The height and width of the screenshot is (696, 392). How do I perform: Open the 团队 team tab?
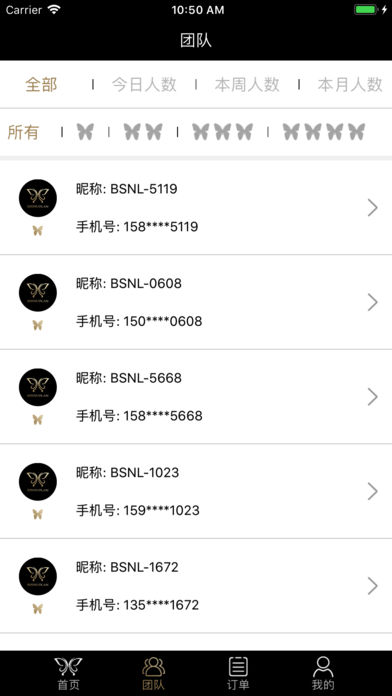click(x=153, y=674)
